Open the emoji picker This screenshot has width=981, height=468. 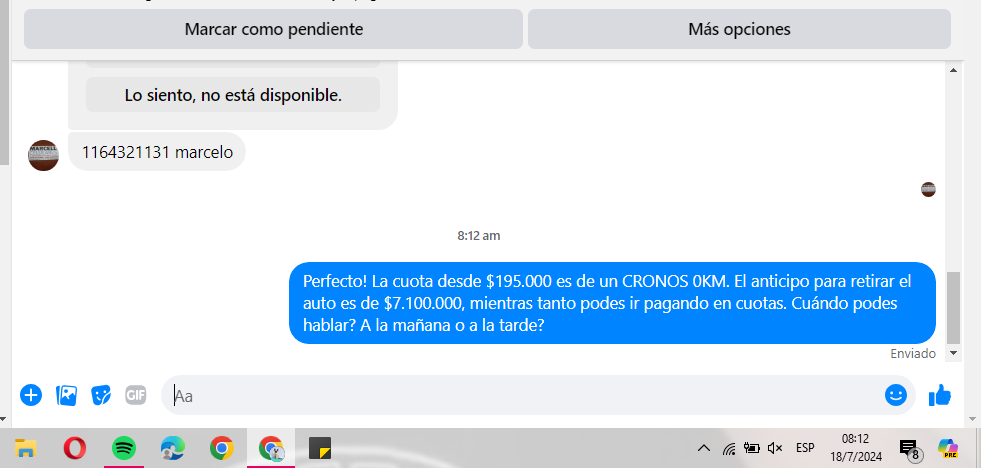(x=895, y=395)
